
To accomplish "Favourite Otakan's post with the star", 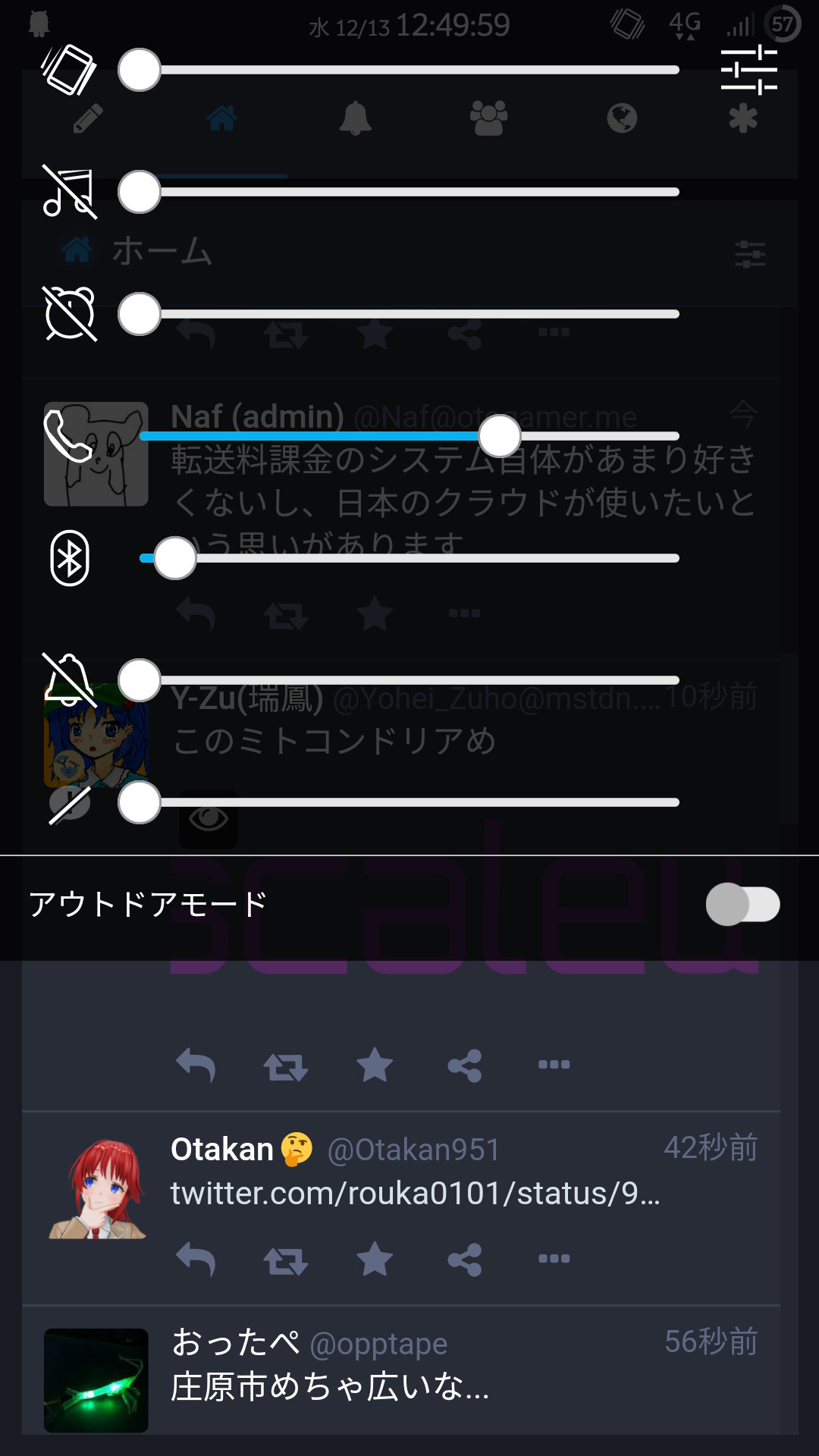I will [375, 1260].
